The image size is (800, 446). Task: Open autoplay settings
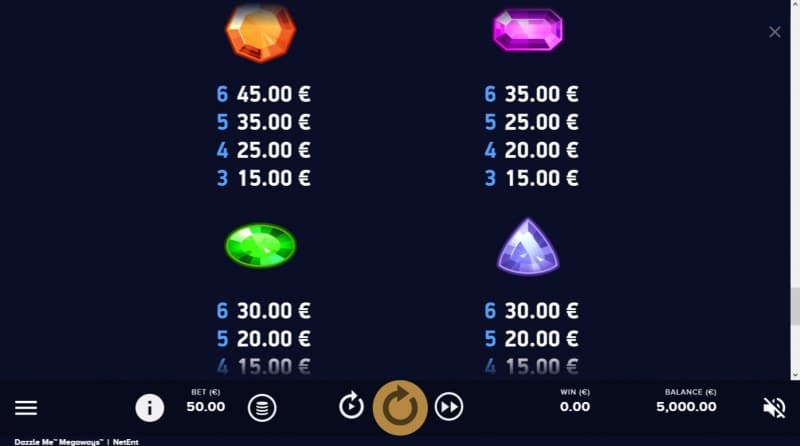tap(351, 406)
